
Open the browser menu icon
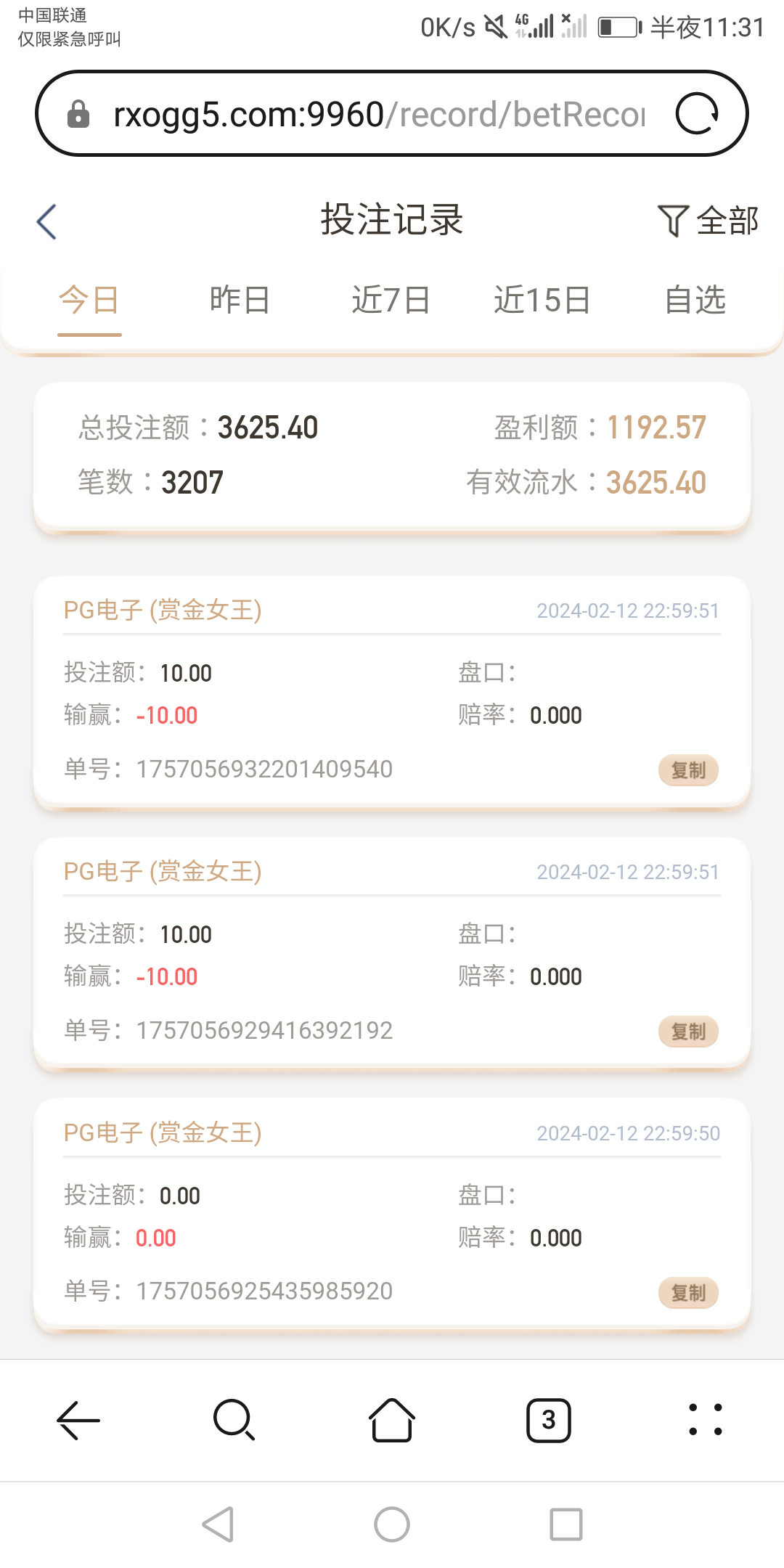705,1419
